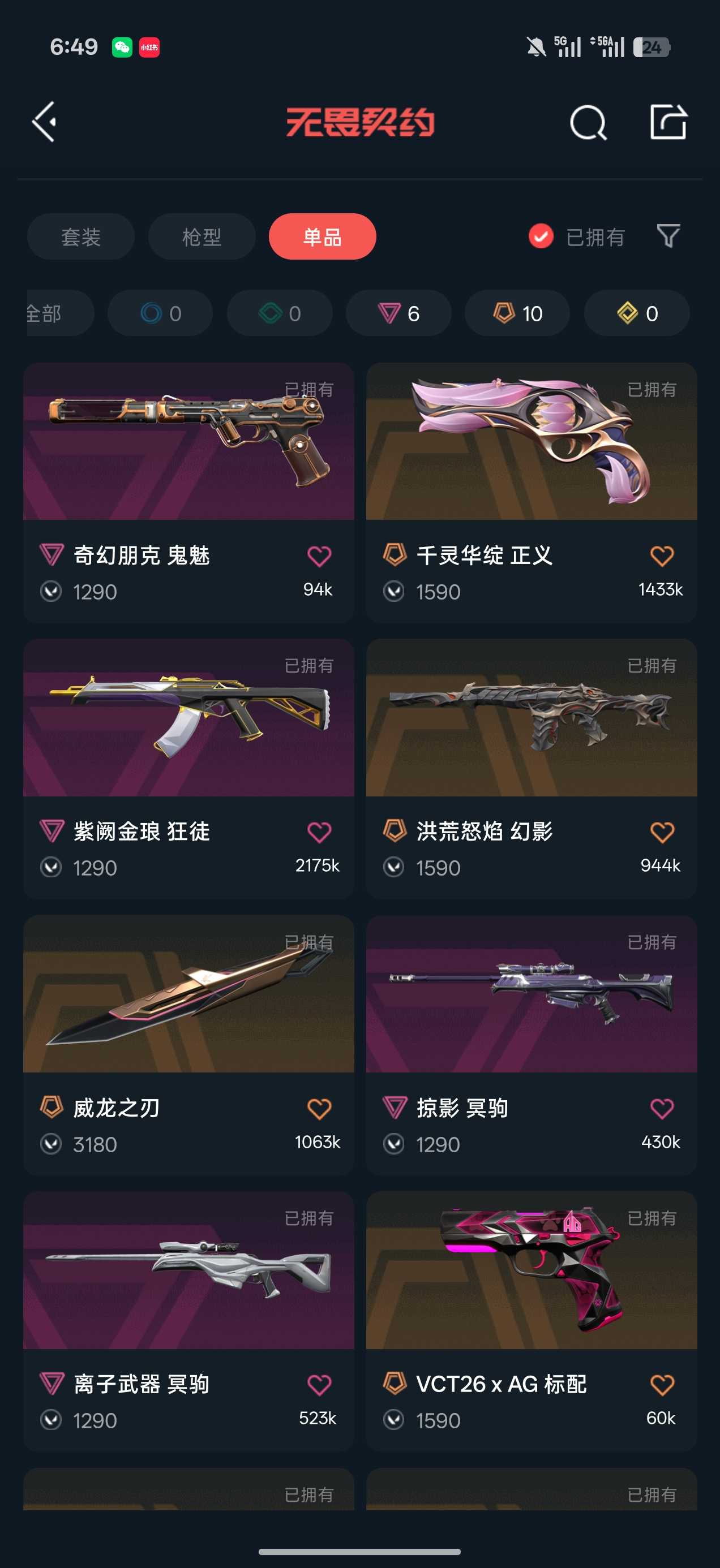The image size is (720, 1568).
Task: Open the 紫阙金琅 狂徒 skin card
Action: [189, 769]
